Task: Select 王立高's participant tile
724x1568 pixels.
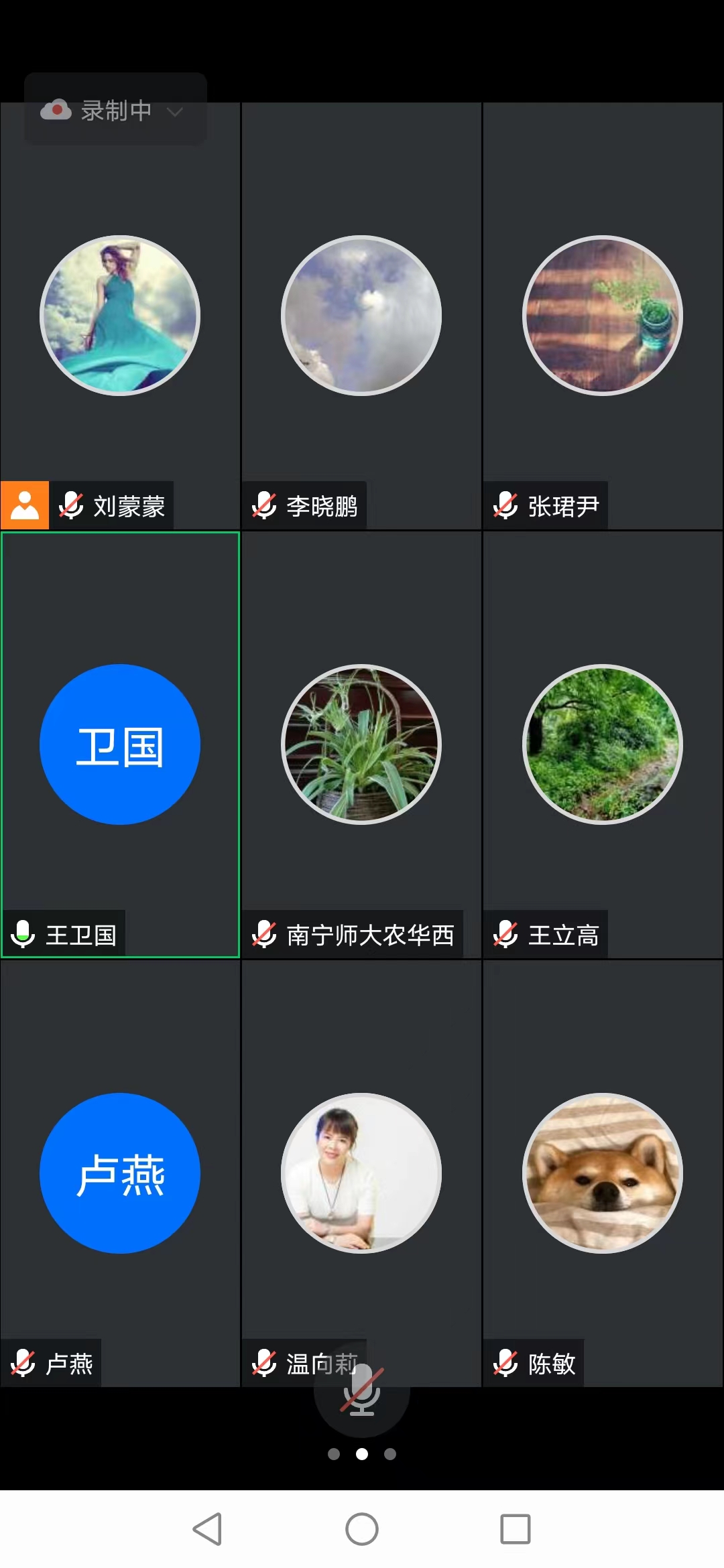Action: coord(603,744)
